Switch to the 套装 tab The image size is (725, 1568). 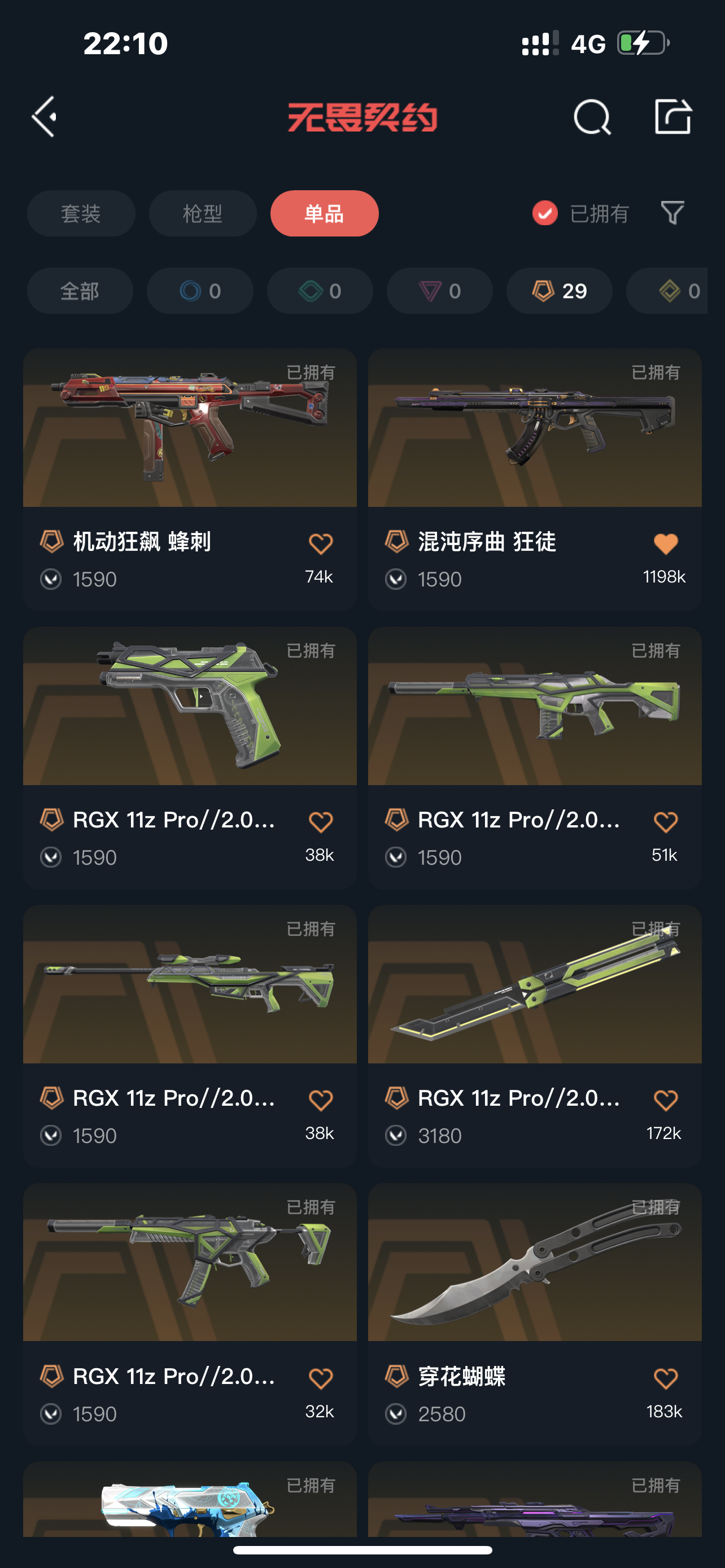coord(81,214)
